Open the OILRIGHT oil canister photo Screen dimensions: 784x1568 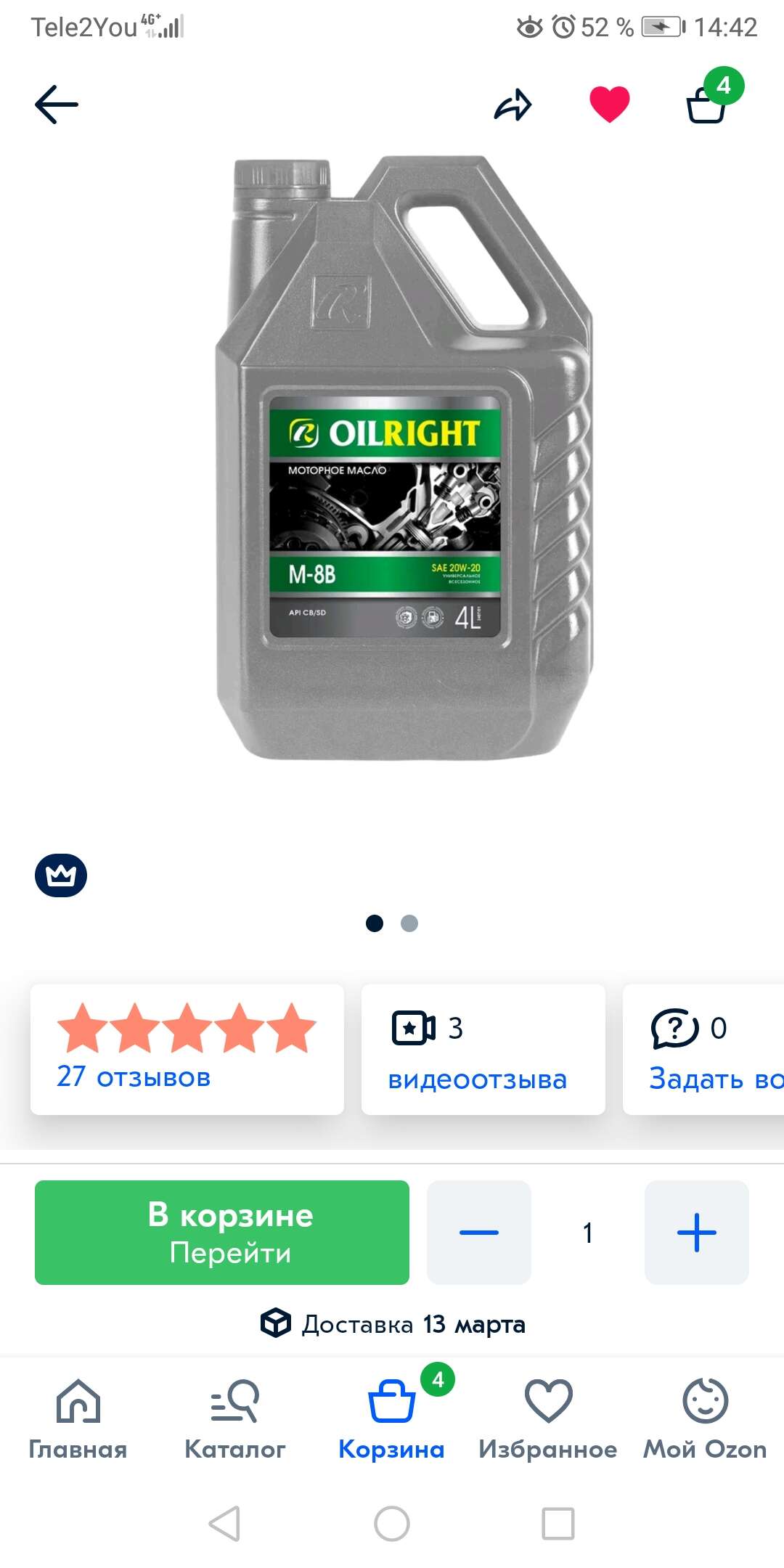pyautogui.click(x=404, y=457)
